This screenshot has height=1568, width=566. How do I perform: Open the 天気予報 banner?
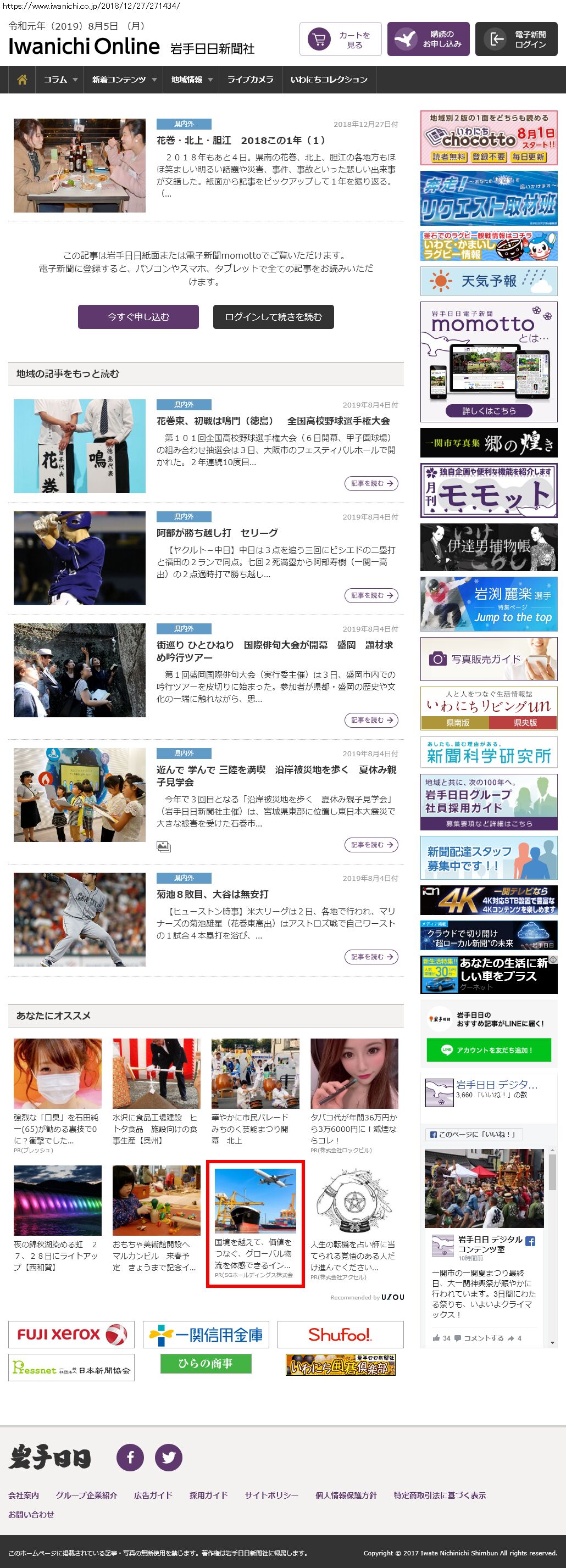coord(489,281)
